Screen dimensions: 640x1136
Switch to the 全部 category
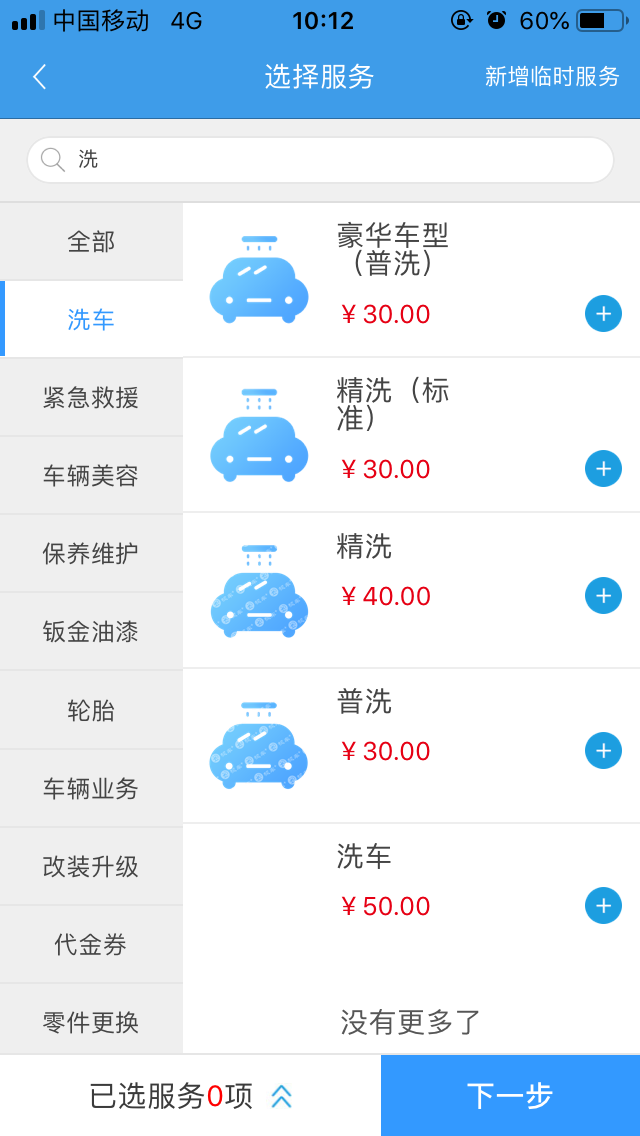(91, 242)
